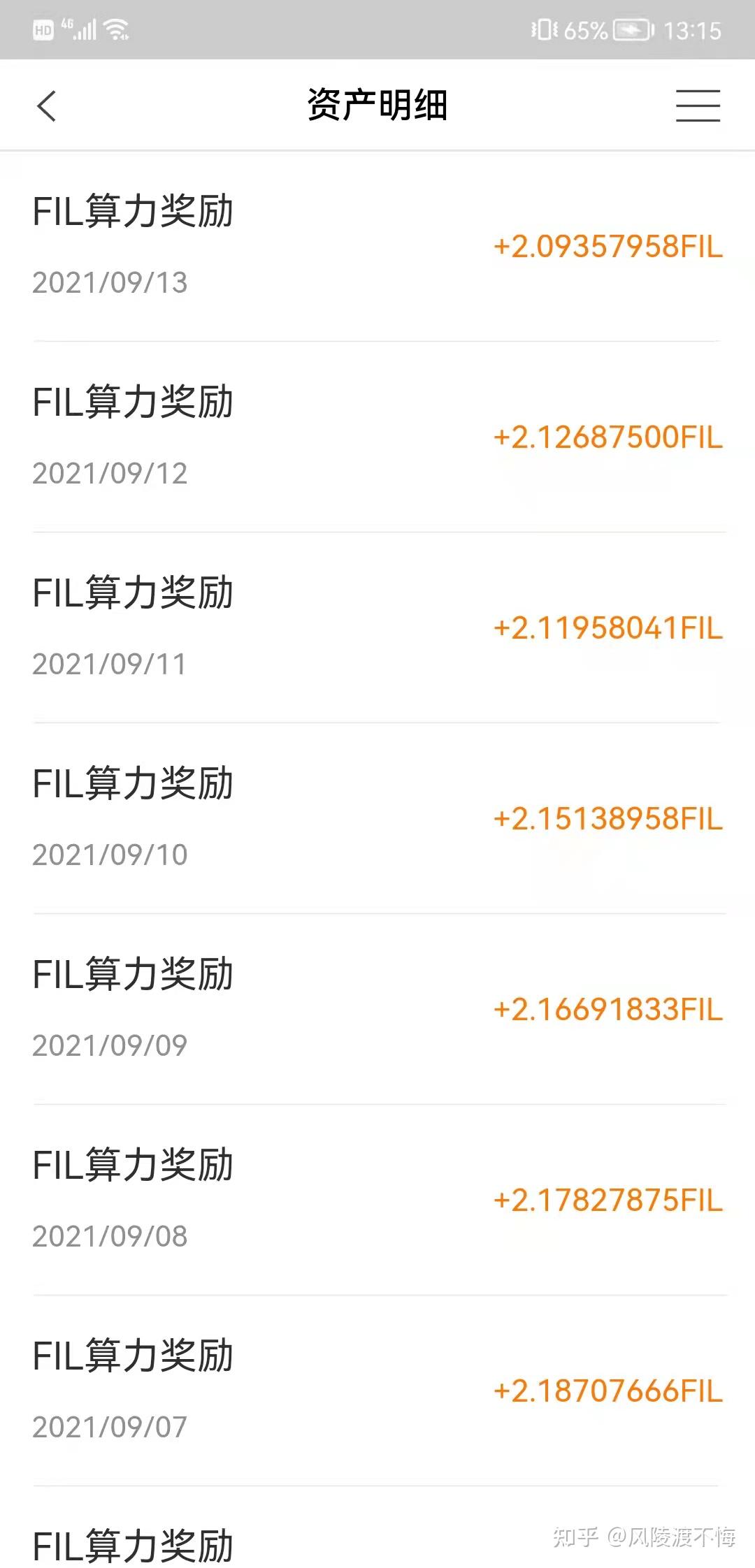Select the FIL算力奖励 entry dated 2021/09/10

(133, 784)
